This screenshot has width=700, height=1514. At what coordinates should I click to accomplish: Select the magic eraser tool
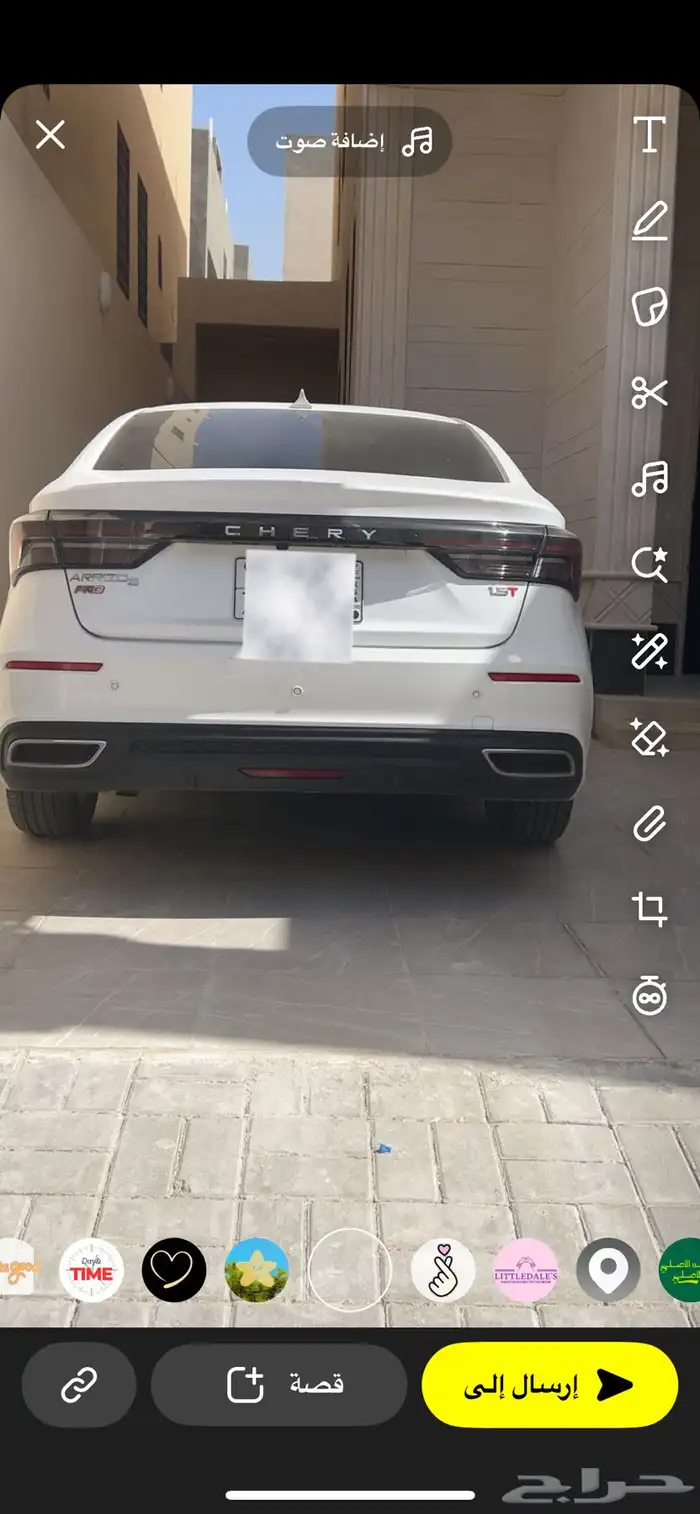click(650, 737)
